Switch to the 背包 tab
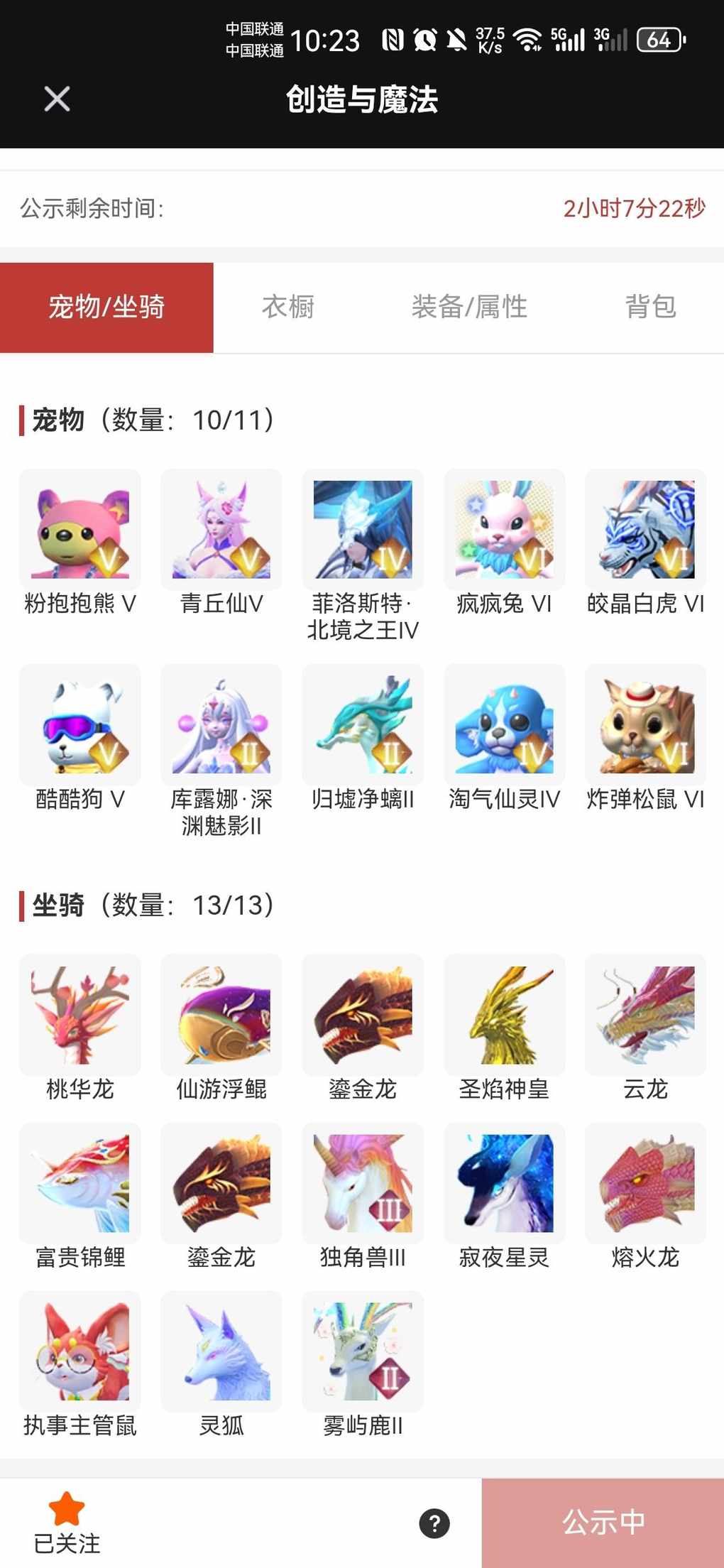 (650, 307)
